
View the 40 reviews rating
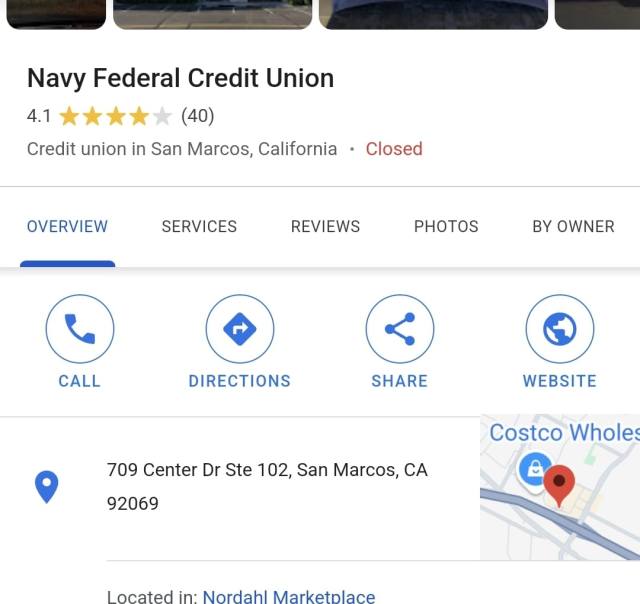click(x=197, y=116)
